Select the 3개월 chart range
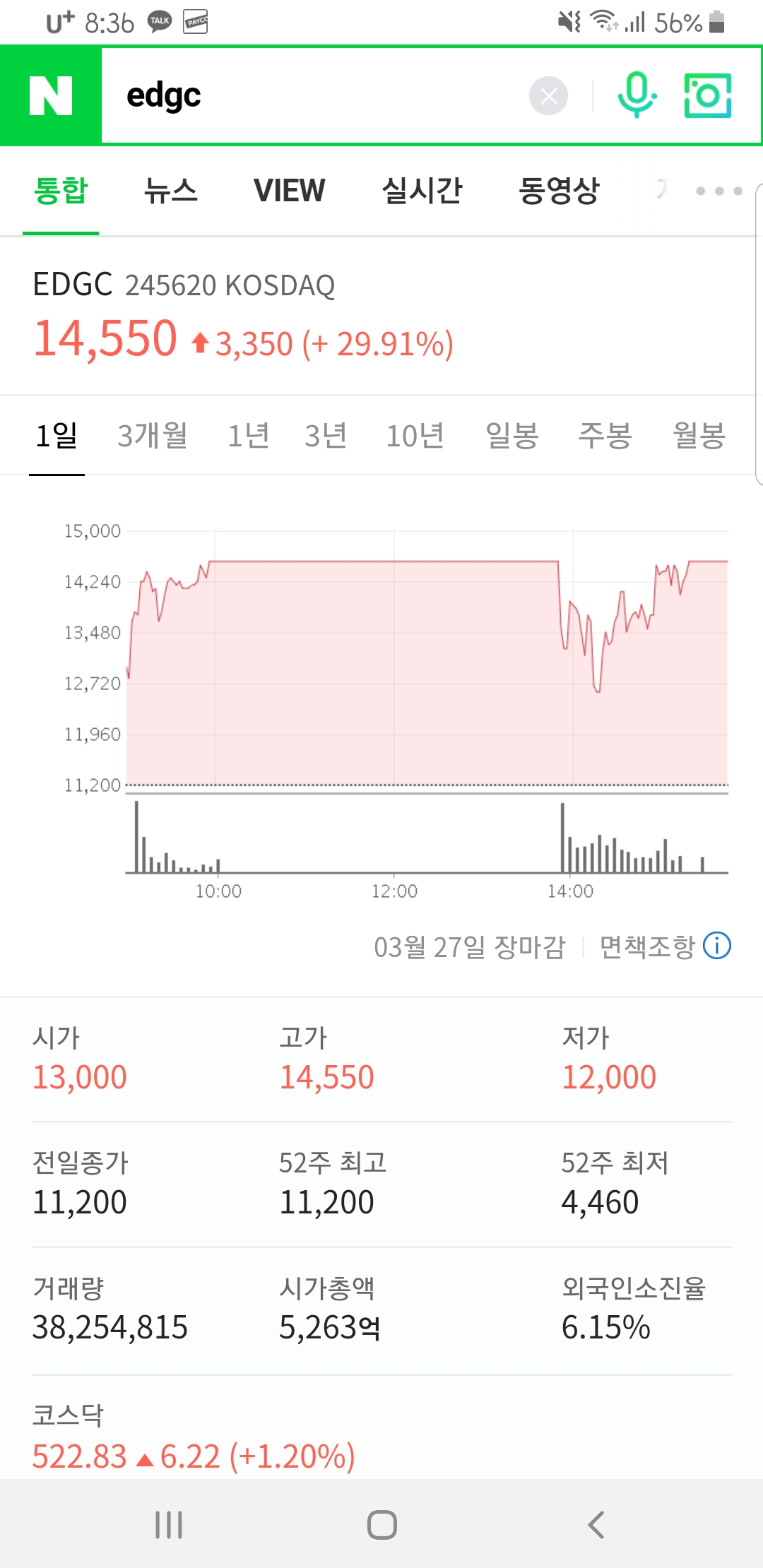The width and height of the screenshot is (763, 1568). 153,435
